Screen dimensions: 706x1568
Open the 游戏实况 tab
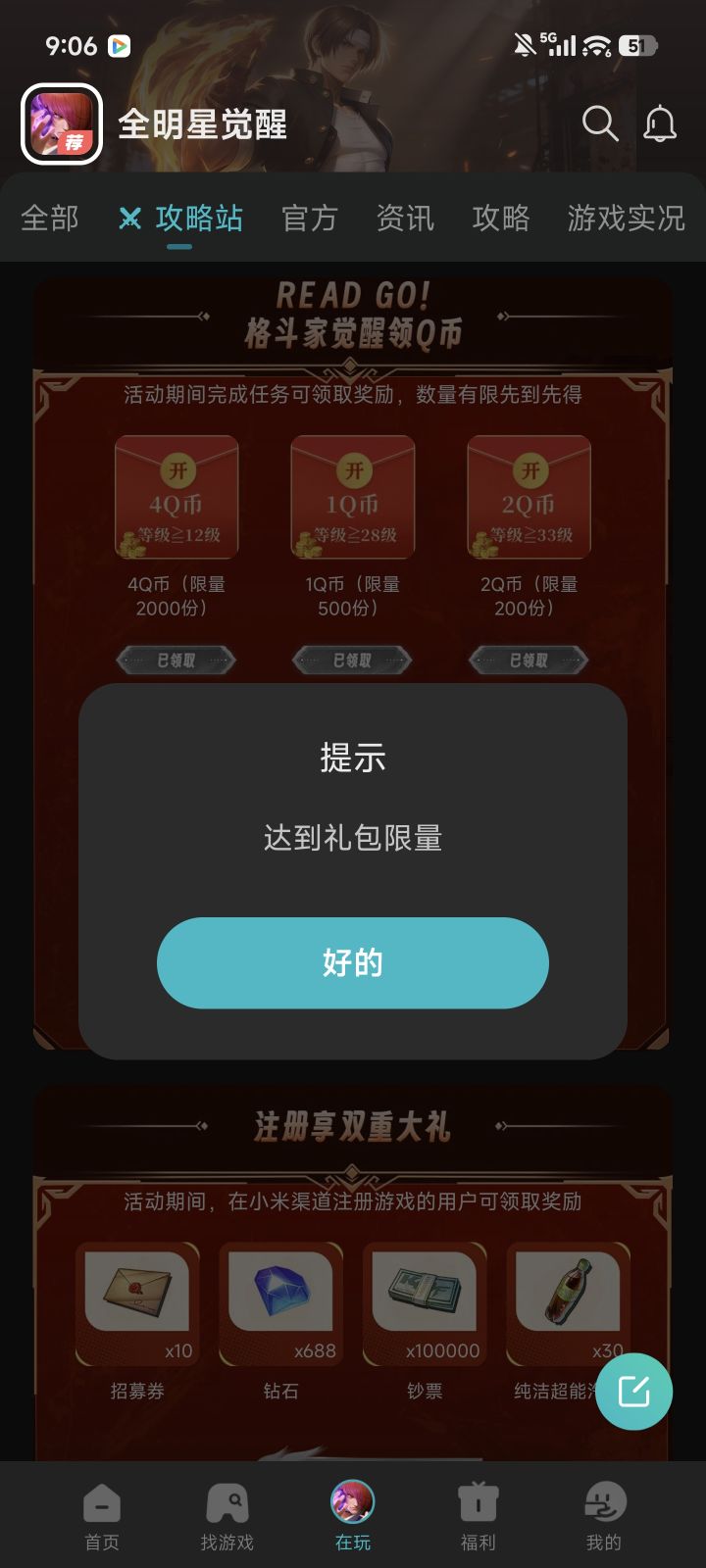tap(625, 219)
